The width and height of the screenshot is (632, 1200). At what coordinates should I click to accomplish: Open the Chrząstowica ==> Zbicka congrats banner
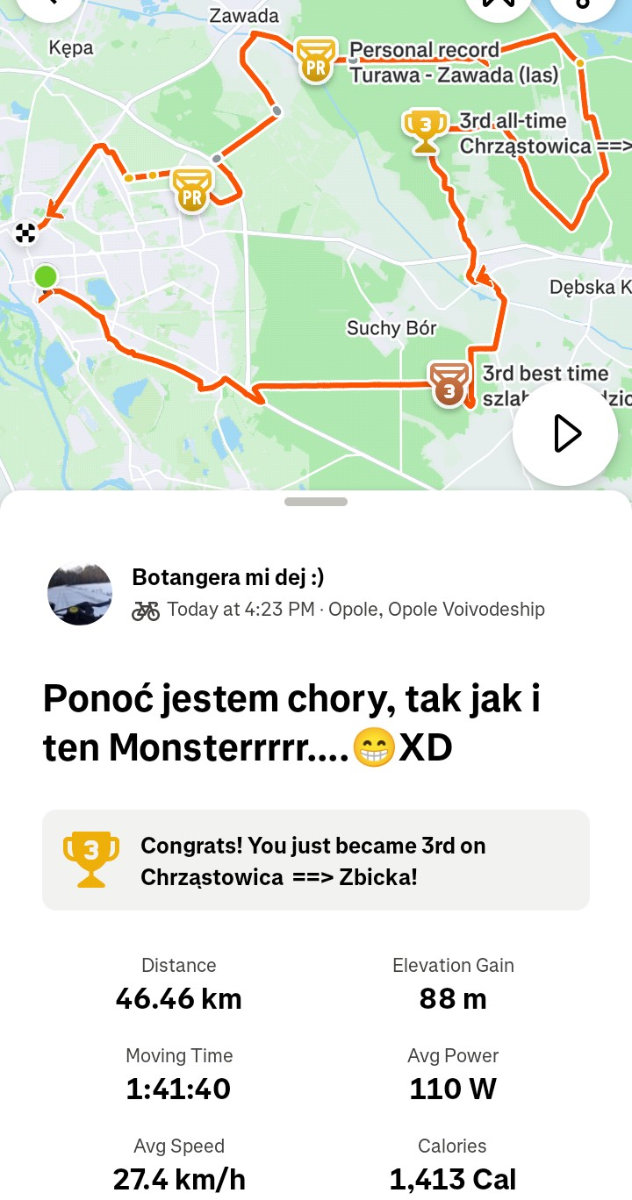(315, 860)
